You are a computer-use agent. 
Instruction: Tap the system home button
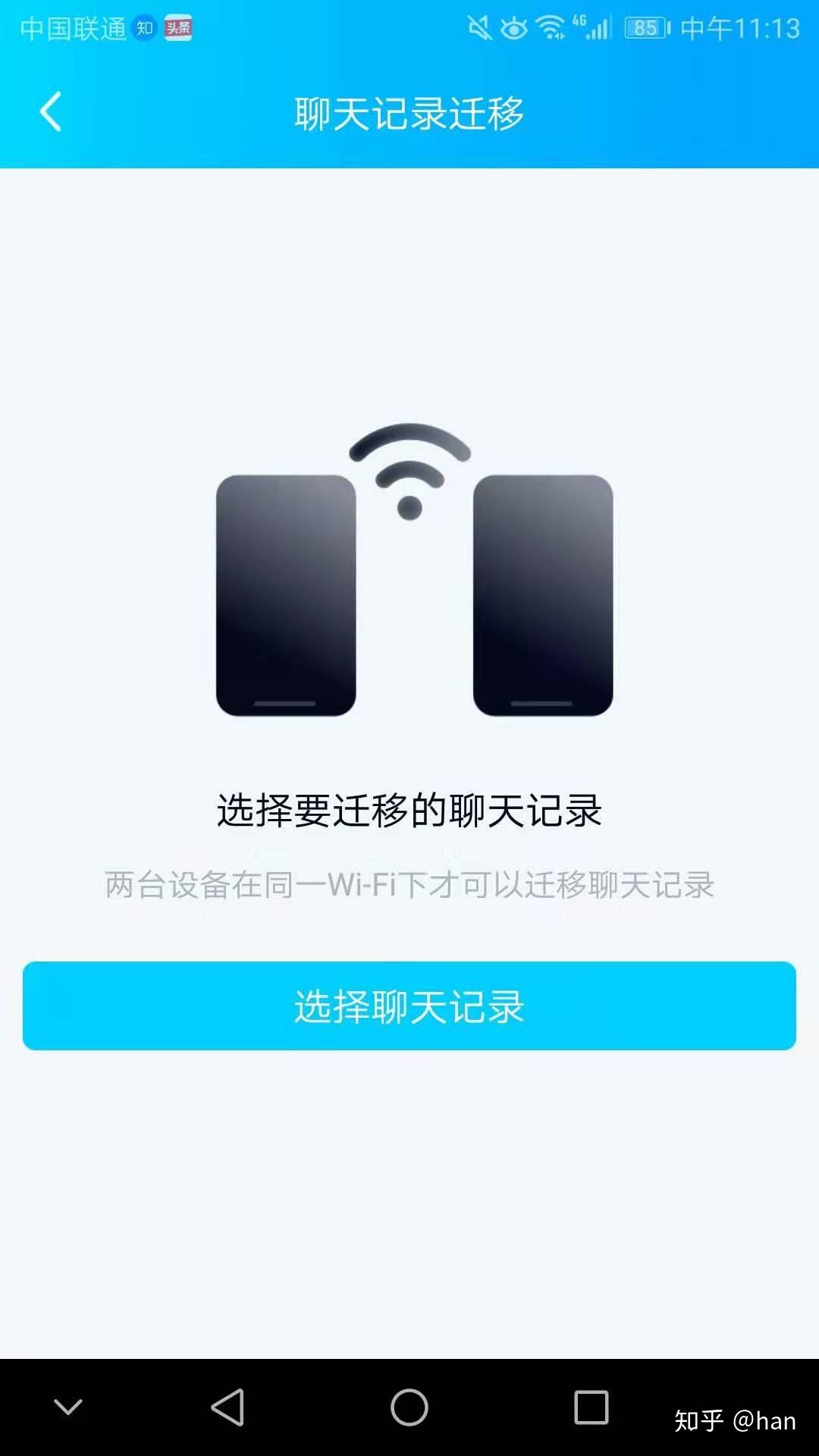point(409,1407)
